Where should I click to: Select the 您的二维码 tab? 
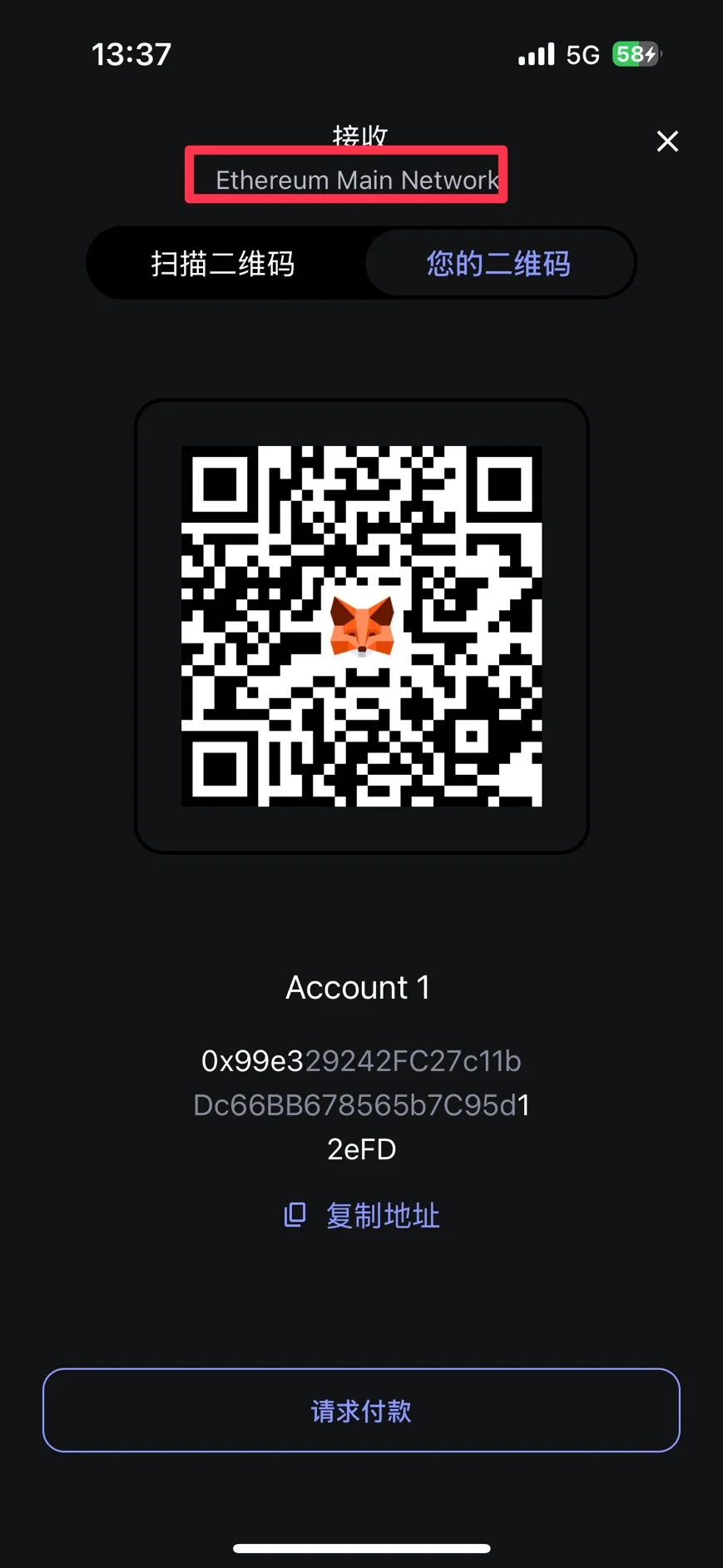[x=499, y=264]
